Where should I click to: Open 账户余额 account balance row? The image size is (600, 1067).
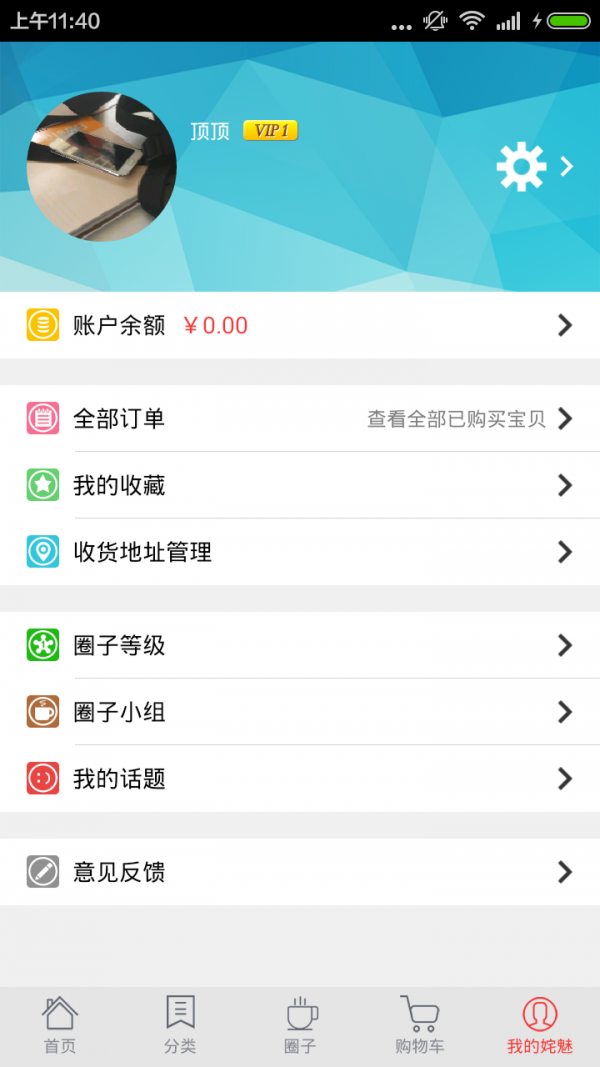pos(300,325)
